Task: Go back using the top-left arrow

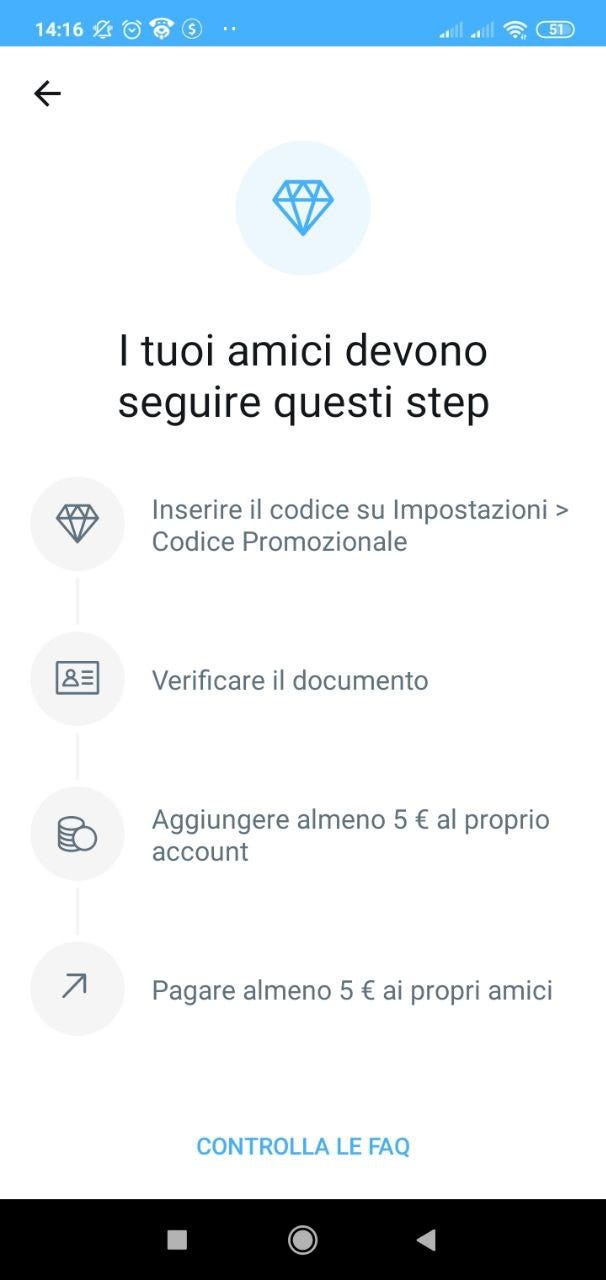Action: pos(47,94)
